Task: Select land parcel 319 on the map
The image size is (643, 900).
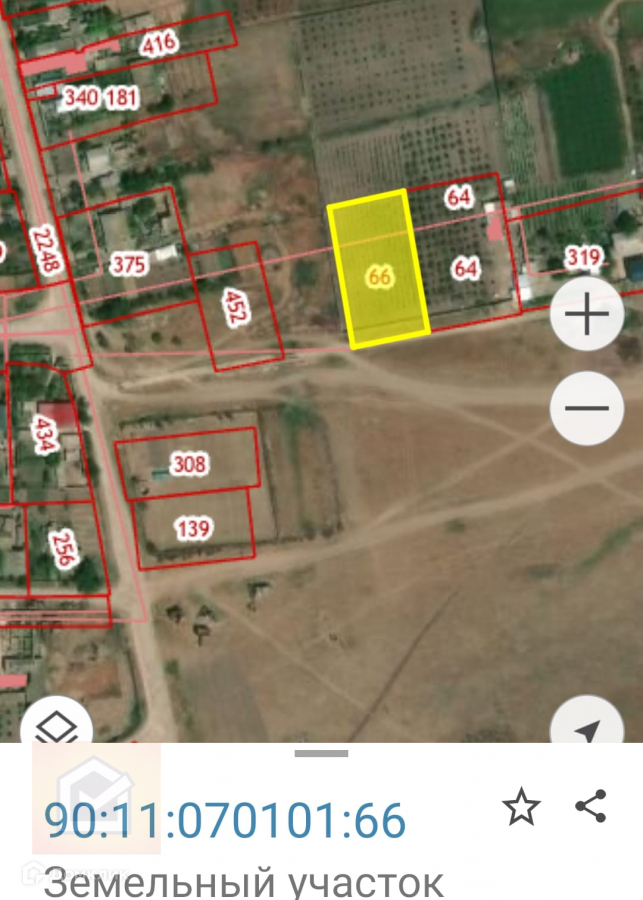Action: [583, 257]
